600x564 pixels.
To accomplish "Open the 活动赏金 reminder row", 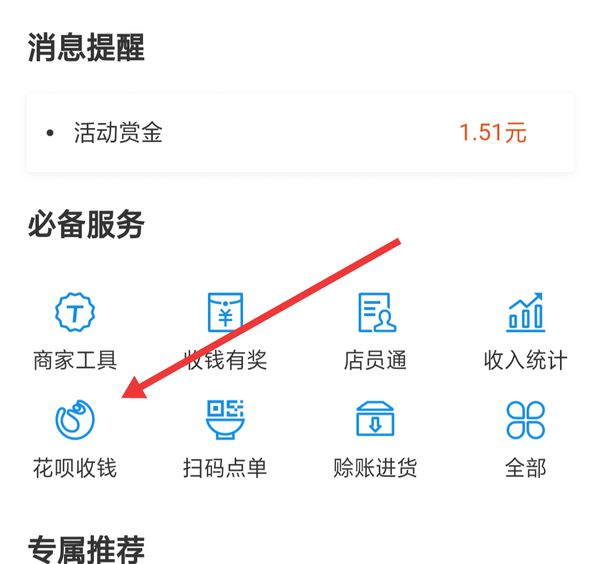I will point(300,133).
